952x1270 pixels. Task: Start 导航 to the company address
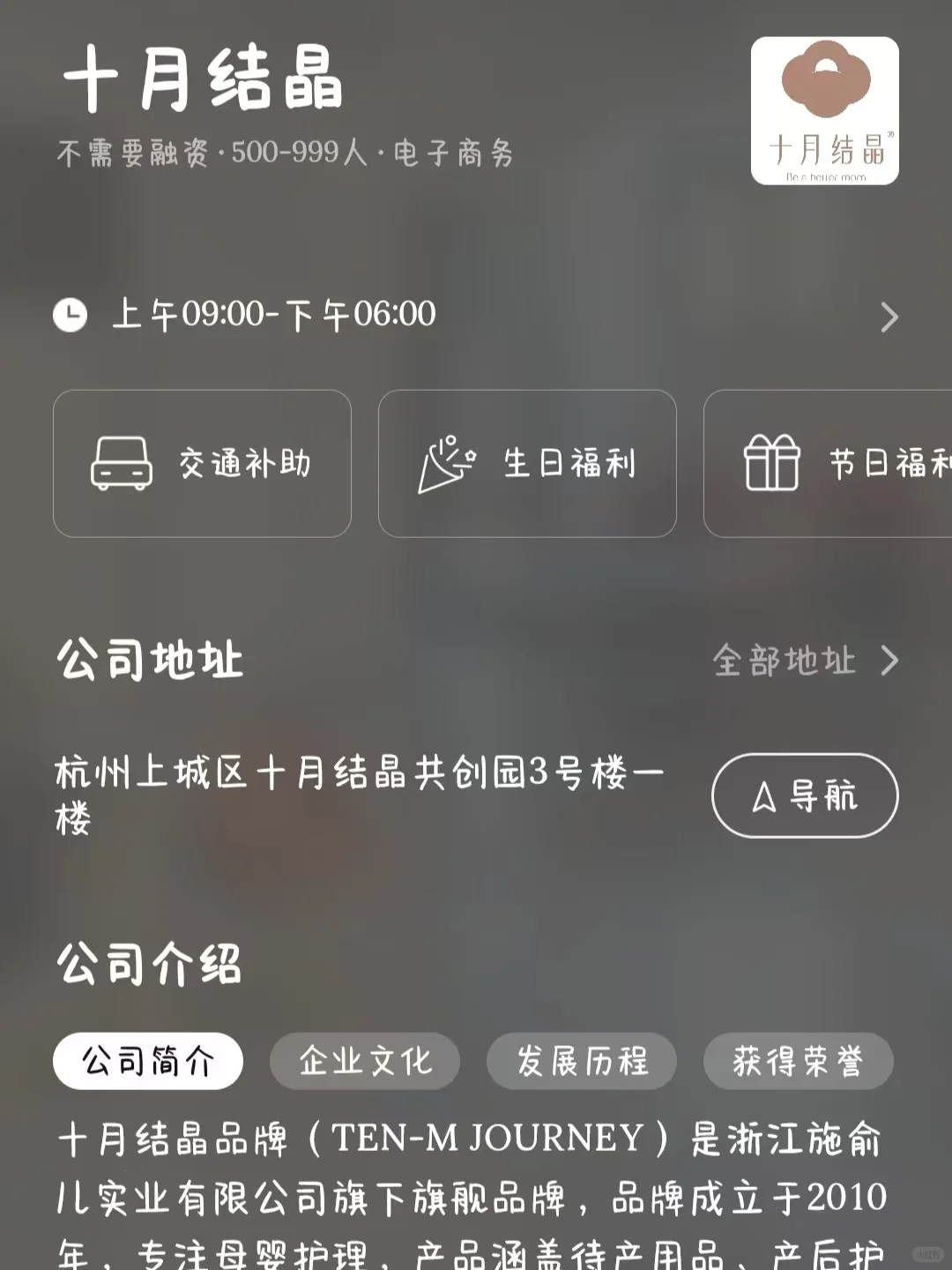click(804, 796)
